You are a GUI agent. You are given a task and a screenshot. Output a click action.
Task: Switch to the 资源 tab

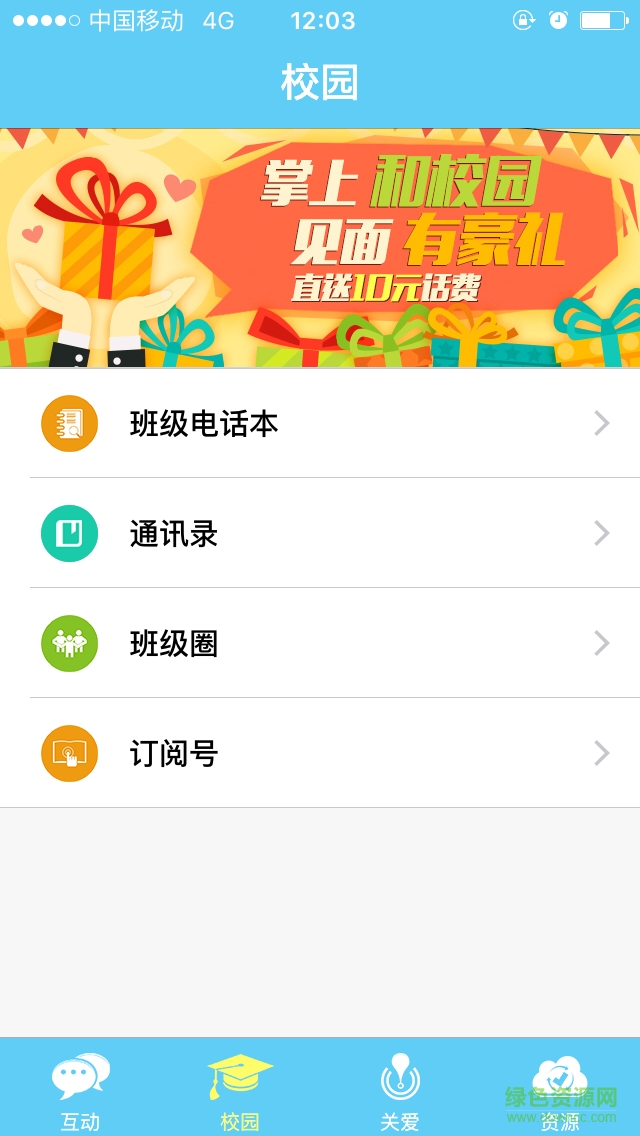pyautogui.click(x=560, y=1089)
